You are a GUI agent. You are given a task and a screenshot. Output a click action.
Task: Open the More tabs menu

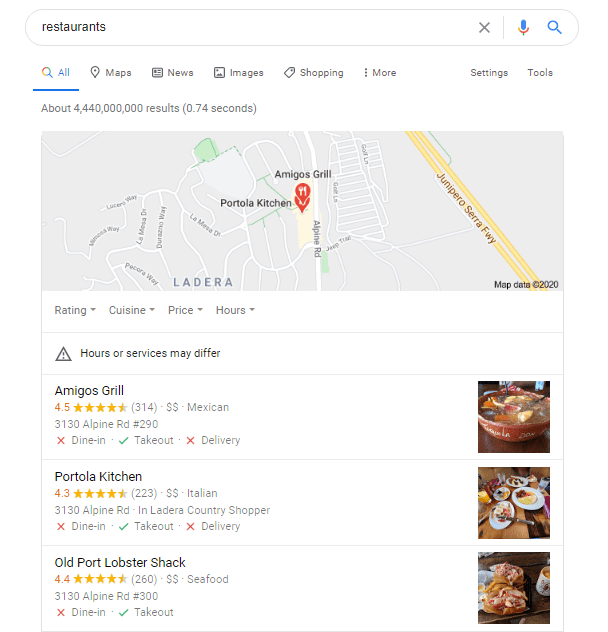coord(379,73)
